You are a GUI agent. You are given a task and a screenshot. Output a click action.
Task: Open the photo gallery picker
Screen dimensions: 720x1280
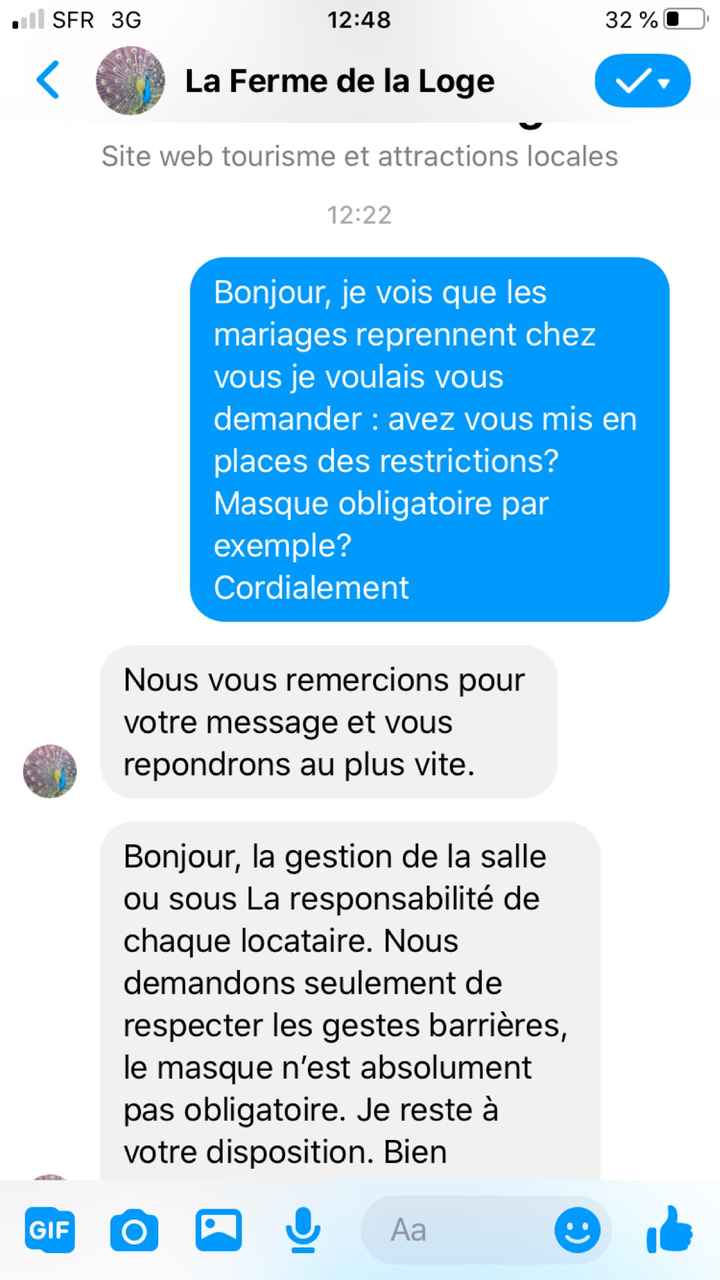click(x=218, y=1229)
